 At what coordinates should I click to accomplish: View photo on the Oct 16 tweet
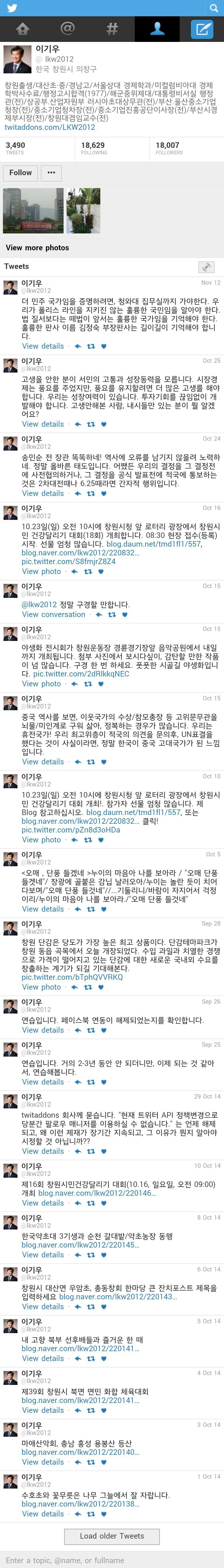pyautogui.click(x=41, y=572)
